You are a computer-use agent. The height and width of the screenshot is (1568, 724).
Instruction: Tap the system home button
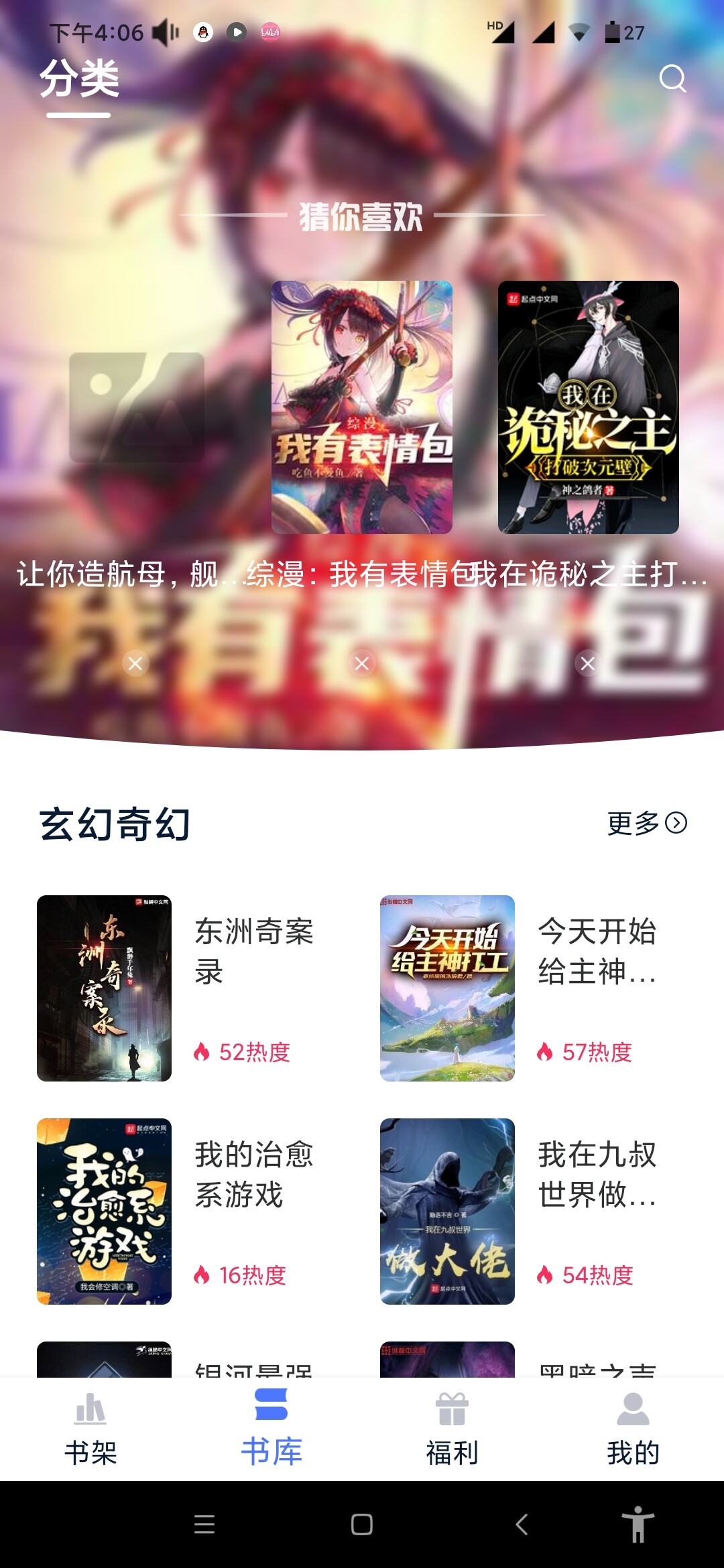pos(362,1524)
